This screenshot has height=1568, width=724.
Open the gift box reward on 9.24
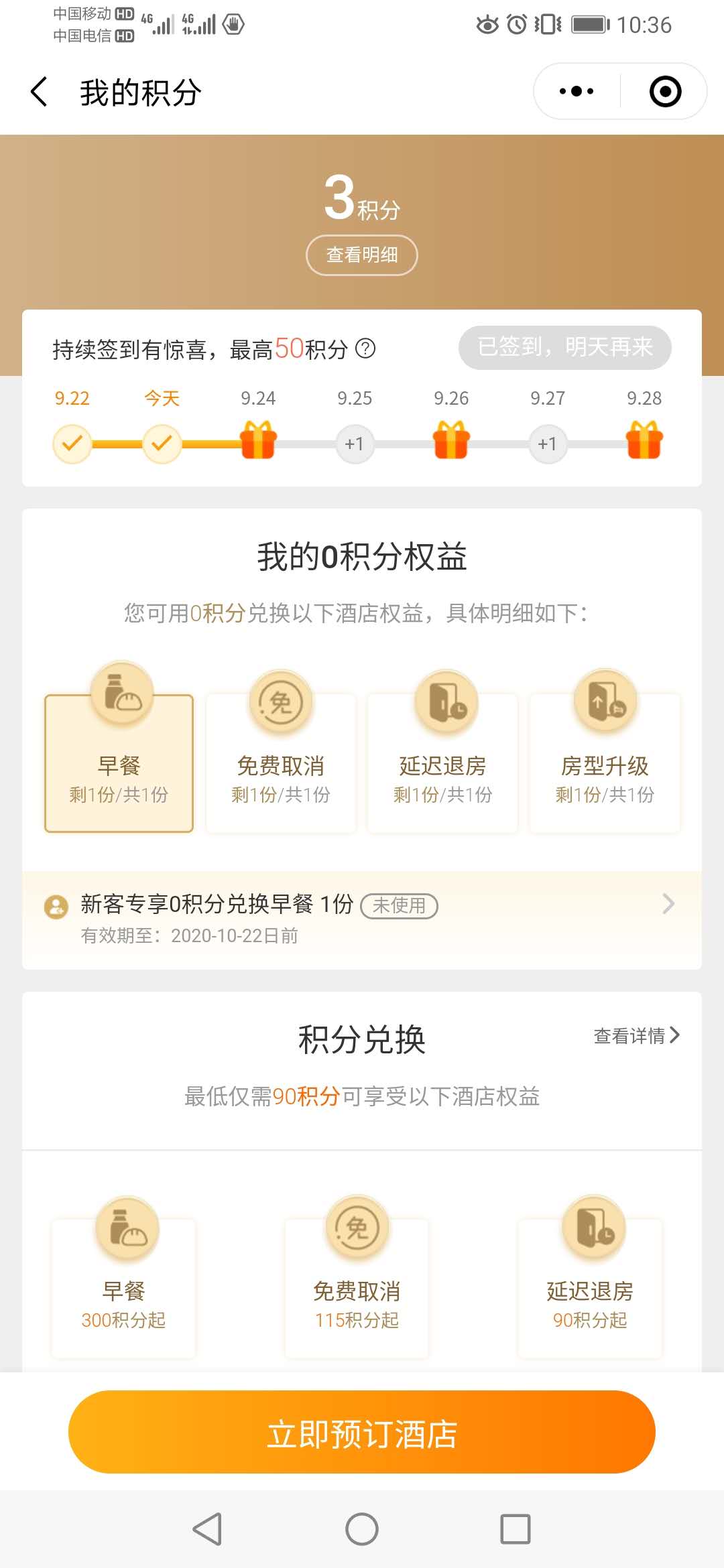point(258,441)
